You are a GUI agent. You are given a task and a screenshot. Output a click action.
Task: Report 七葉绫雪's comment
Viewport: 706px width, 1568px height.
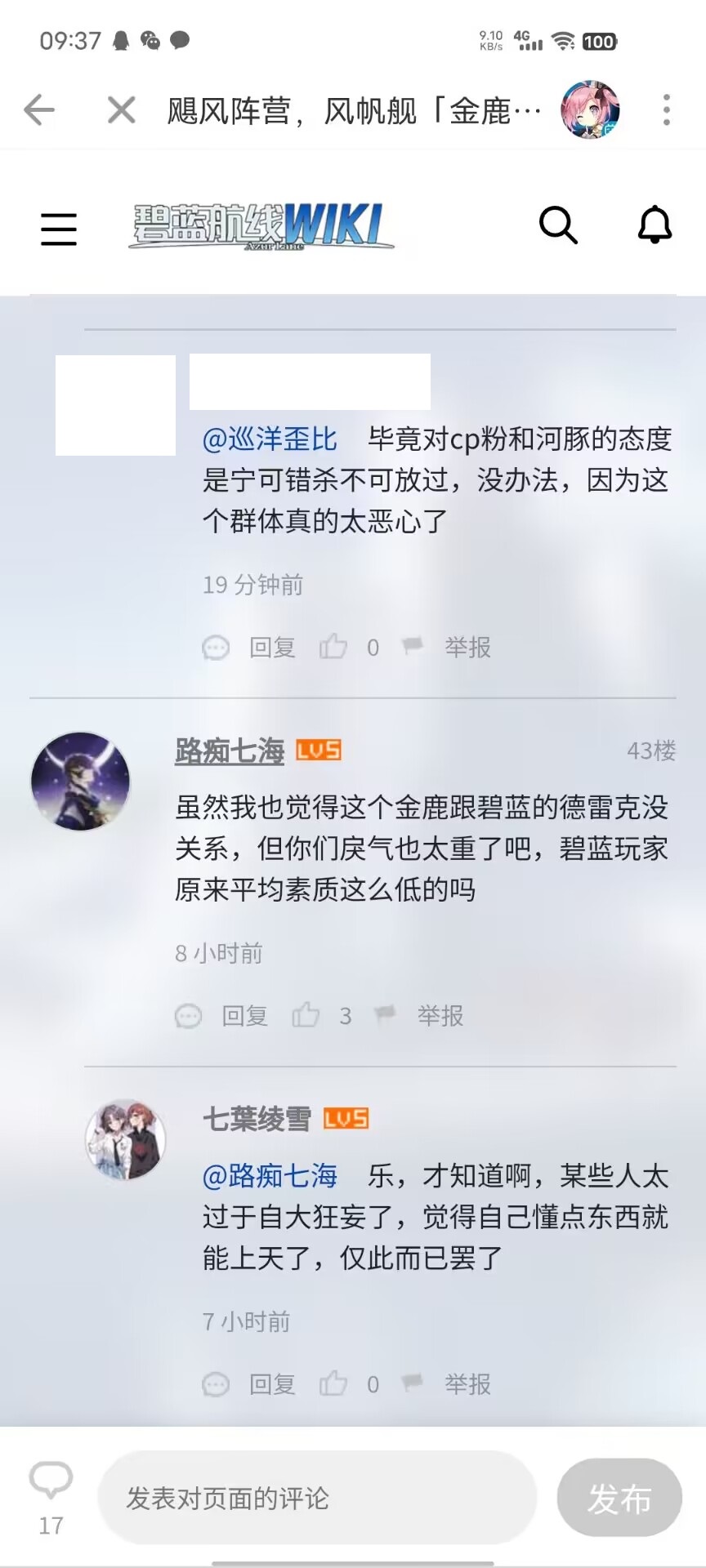click(467, 1384)
